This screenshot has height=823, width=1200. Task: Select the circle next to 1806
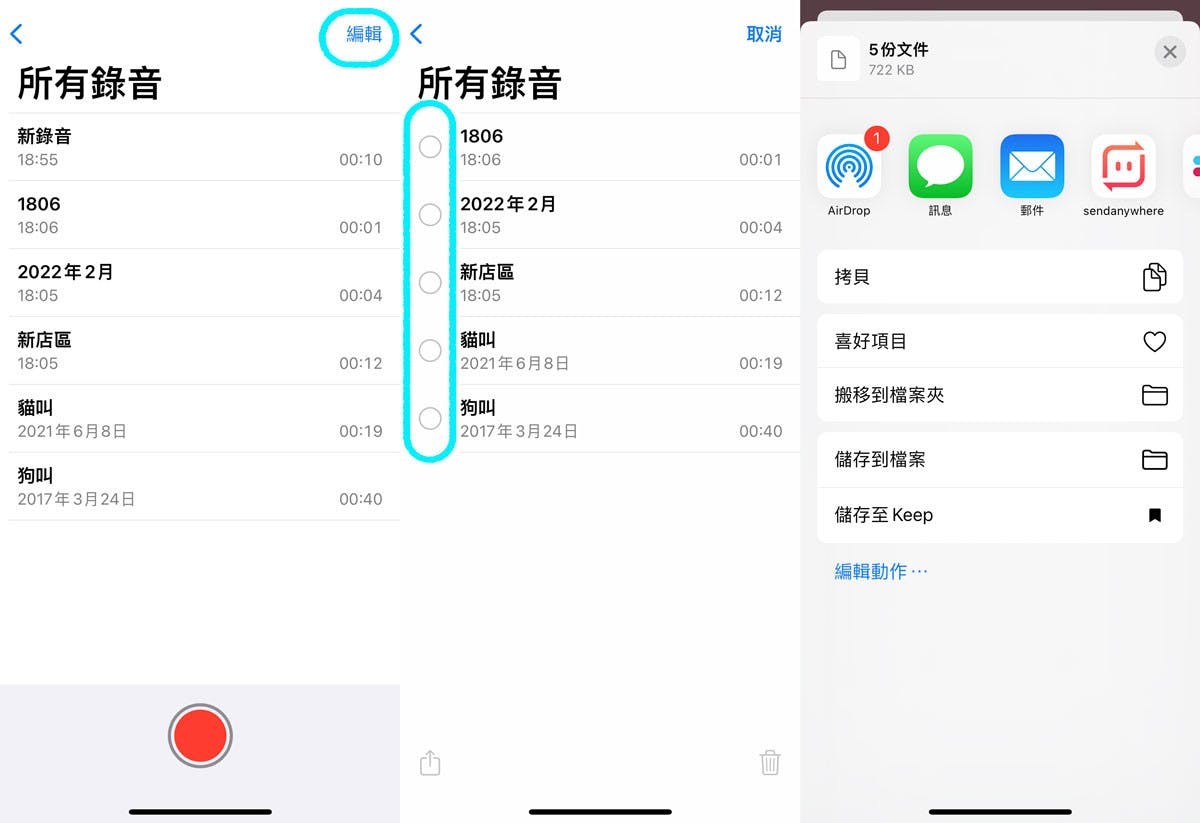click(x=430, y=147)
